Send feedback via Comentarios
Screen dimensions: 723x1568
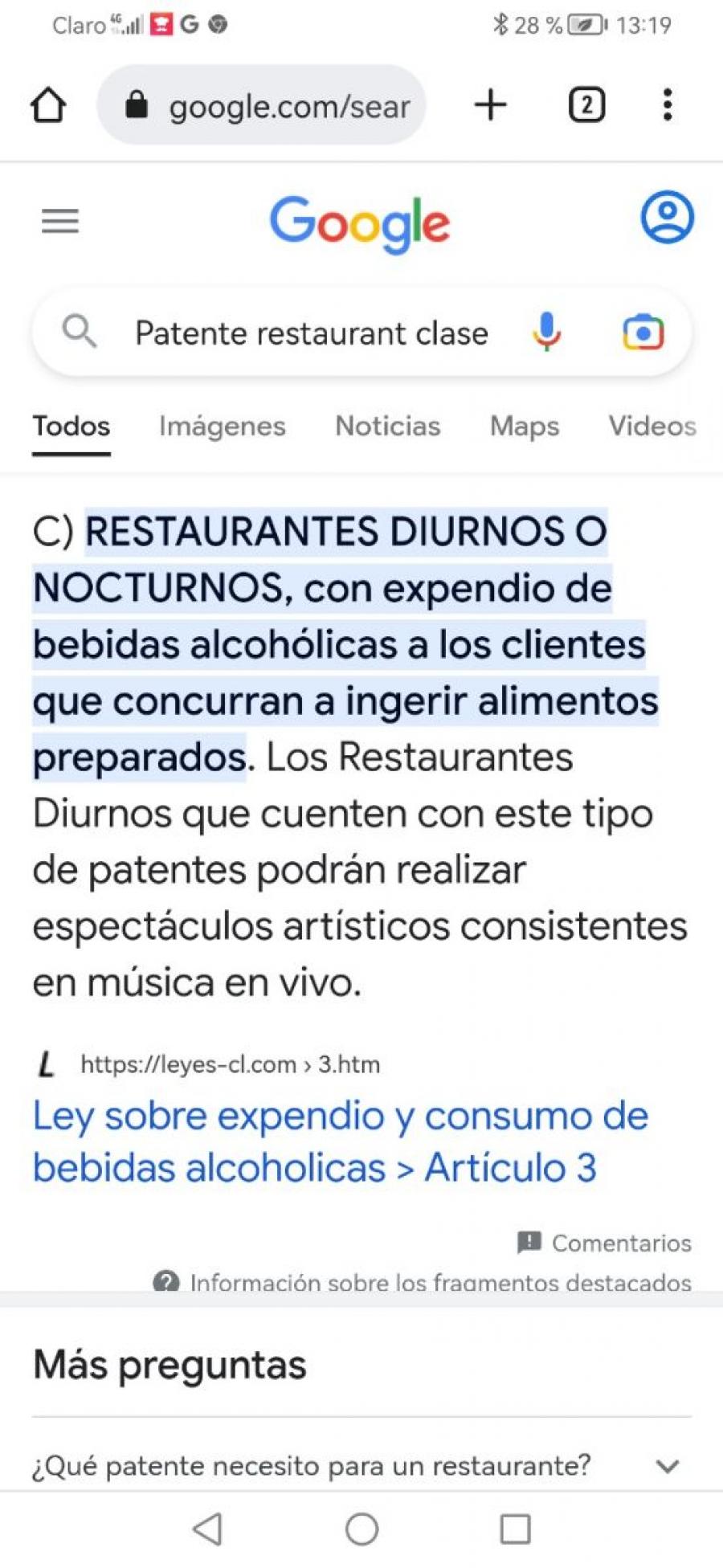(604, 1243)
